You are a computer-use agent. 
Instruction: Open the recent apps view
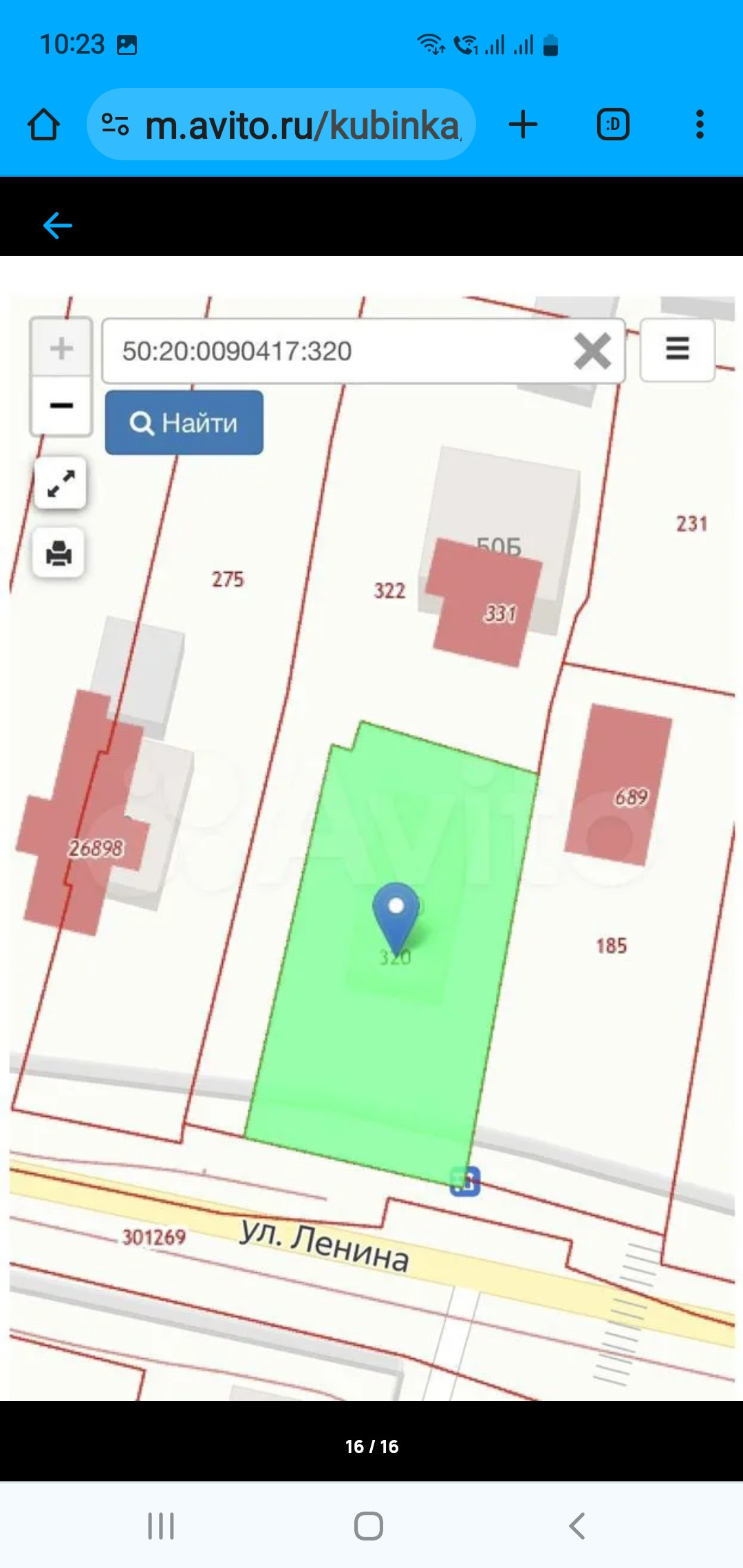tap(161, 1525)
